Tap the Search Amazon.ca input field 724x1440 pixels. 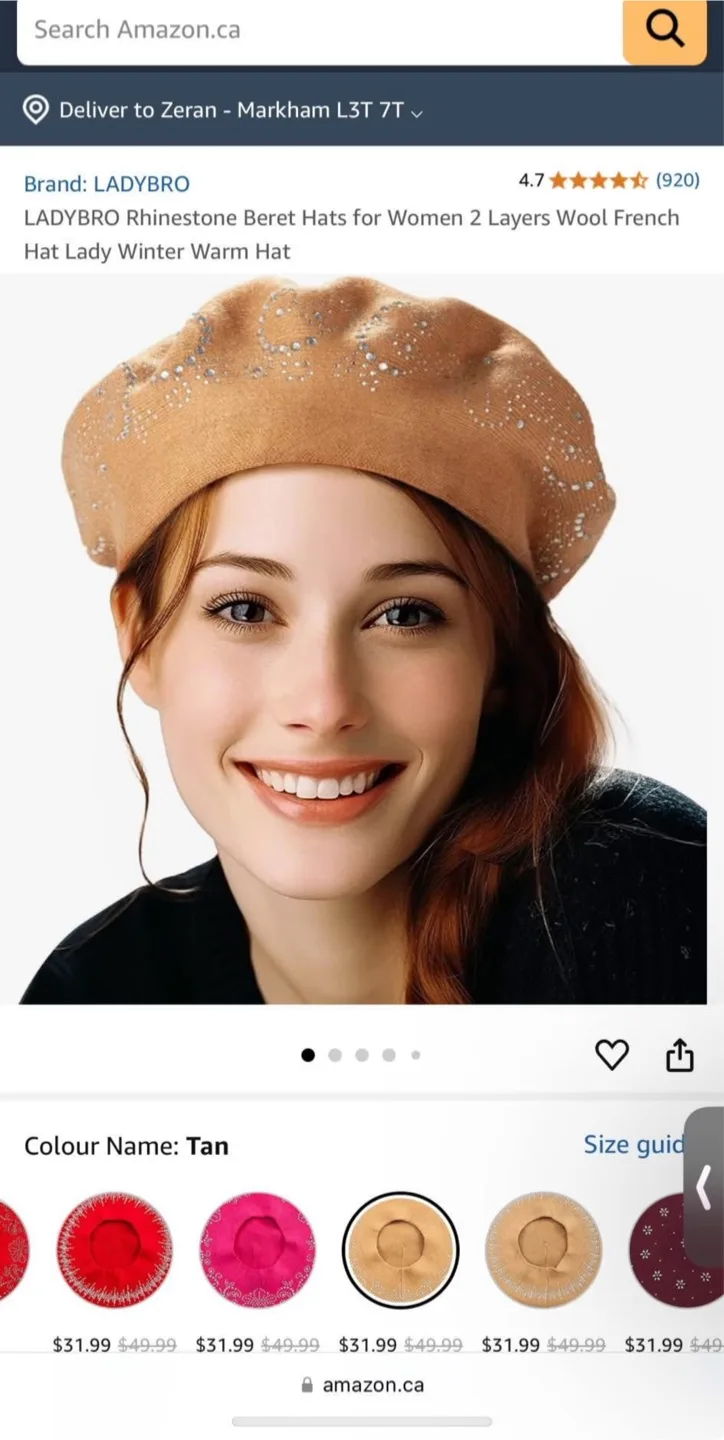(x=300, y=29)
